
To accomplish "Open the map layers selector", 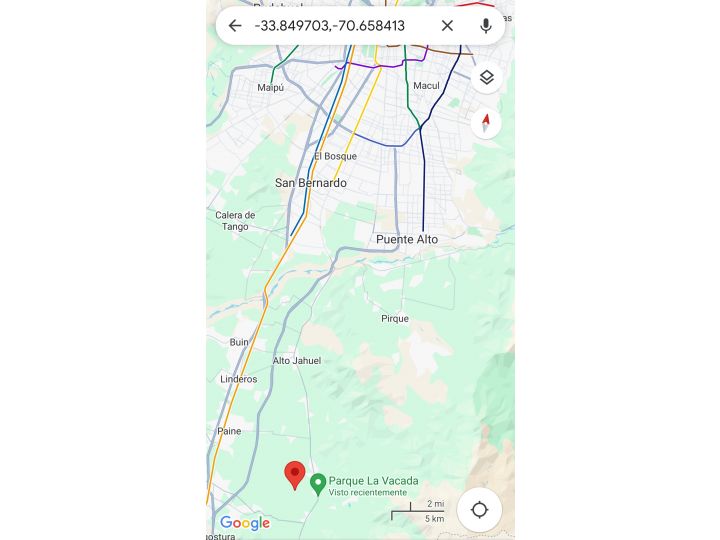I will pyautogui.click(x=486, y=77).
